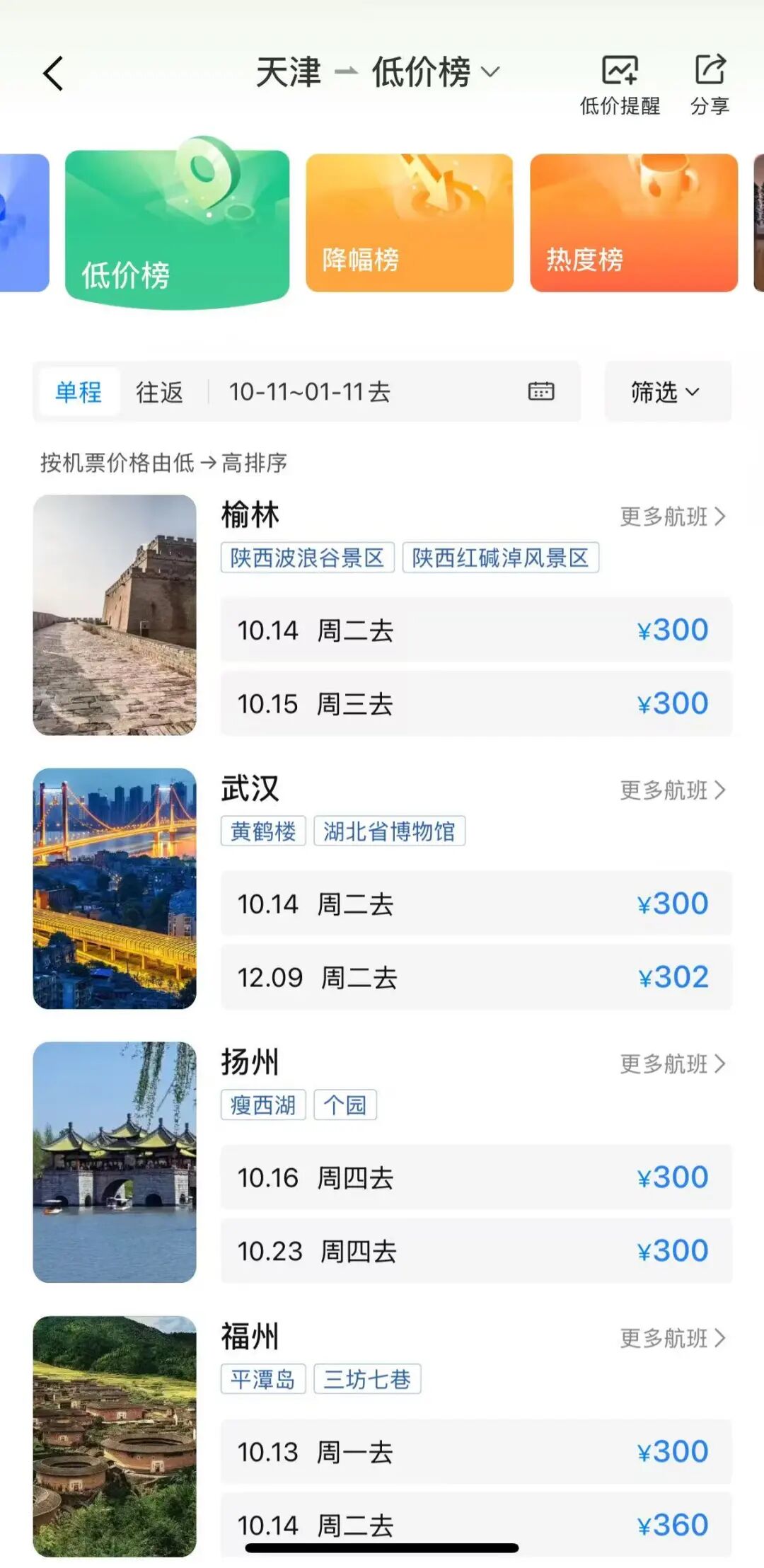Tap the 黄鹤楼 attraction tag
The width and height of the screenshot is (764, 1568).
click(263, 831)
